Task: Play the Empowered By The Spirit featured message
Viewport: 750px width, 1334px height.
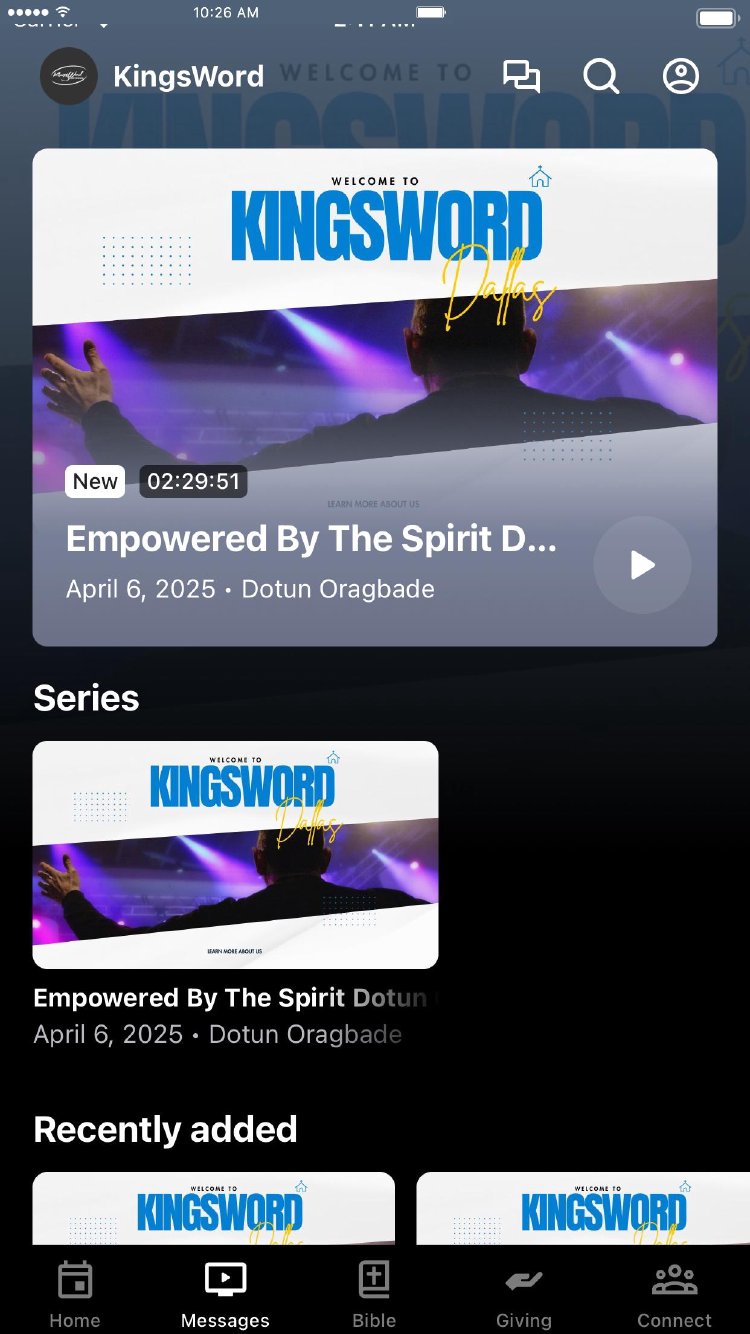Action: coord(642,565)
